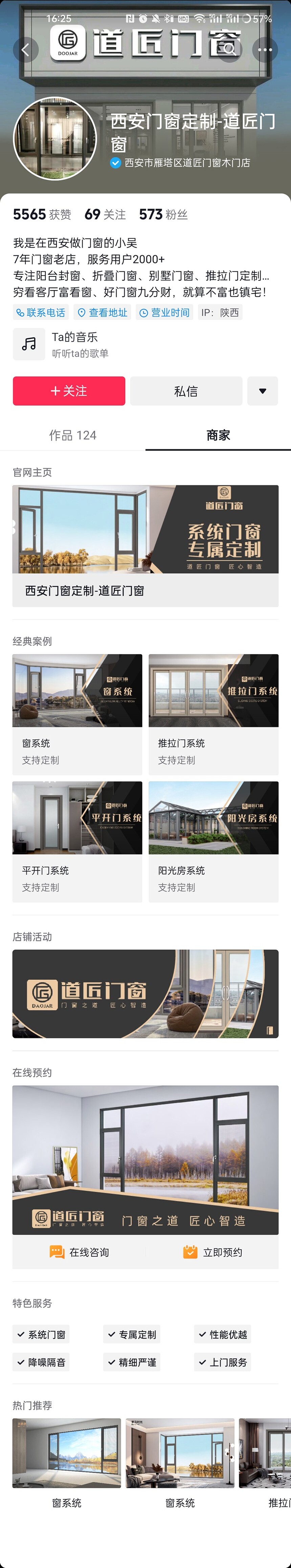Go back with the top-left arrow
This screenshot has height=1568, width=291.
(x=26, y=50)
